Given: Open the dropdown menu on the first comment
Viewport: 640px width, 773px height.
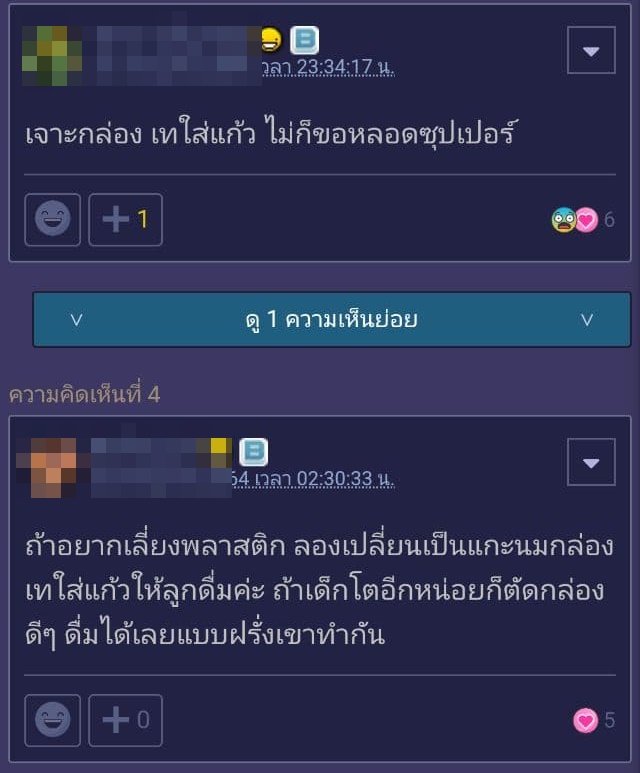Looking at the screenshot, I should (x=591, y=50).
